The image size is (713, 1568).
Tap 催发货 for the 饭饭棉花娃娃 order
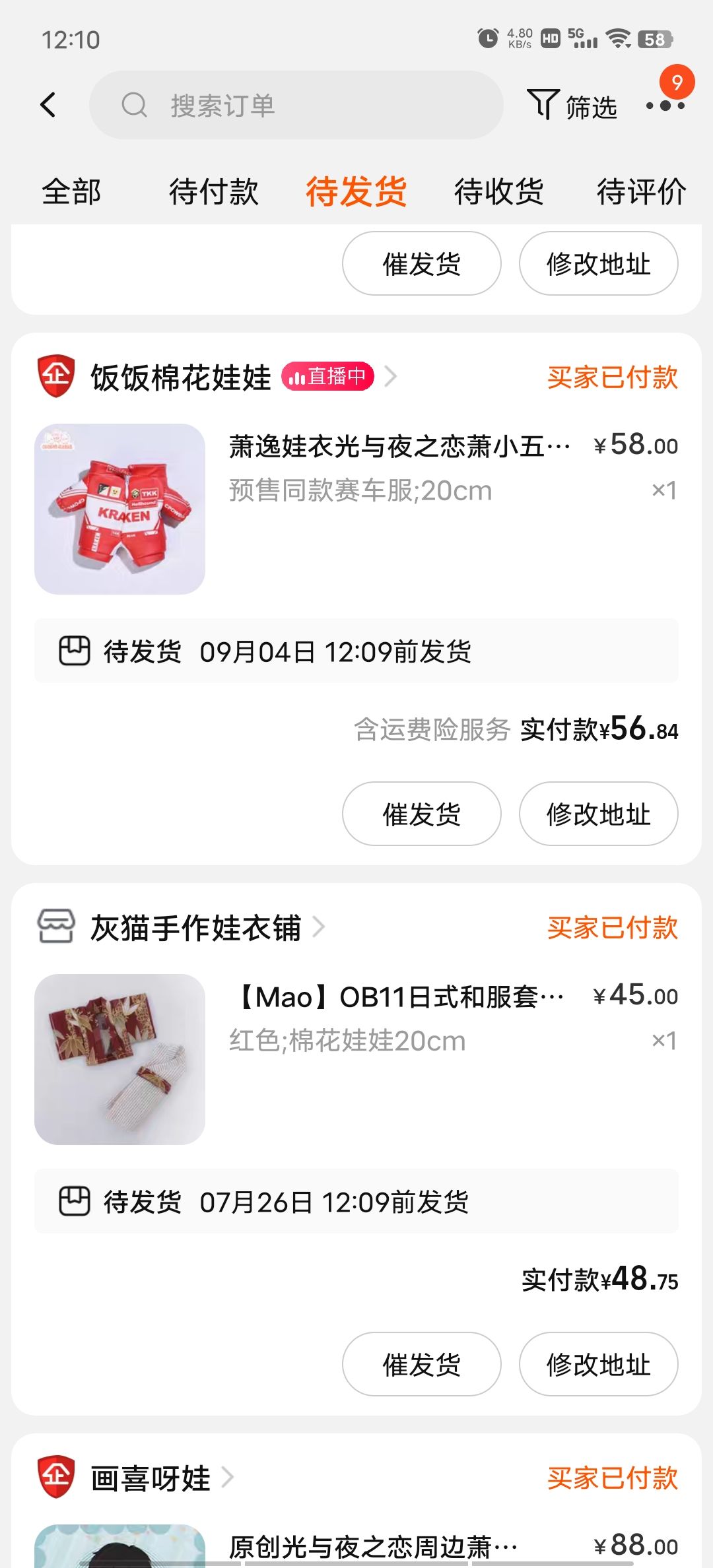421,814
